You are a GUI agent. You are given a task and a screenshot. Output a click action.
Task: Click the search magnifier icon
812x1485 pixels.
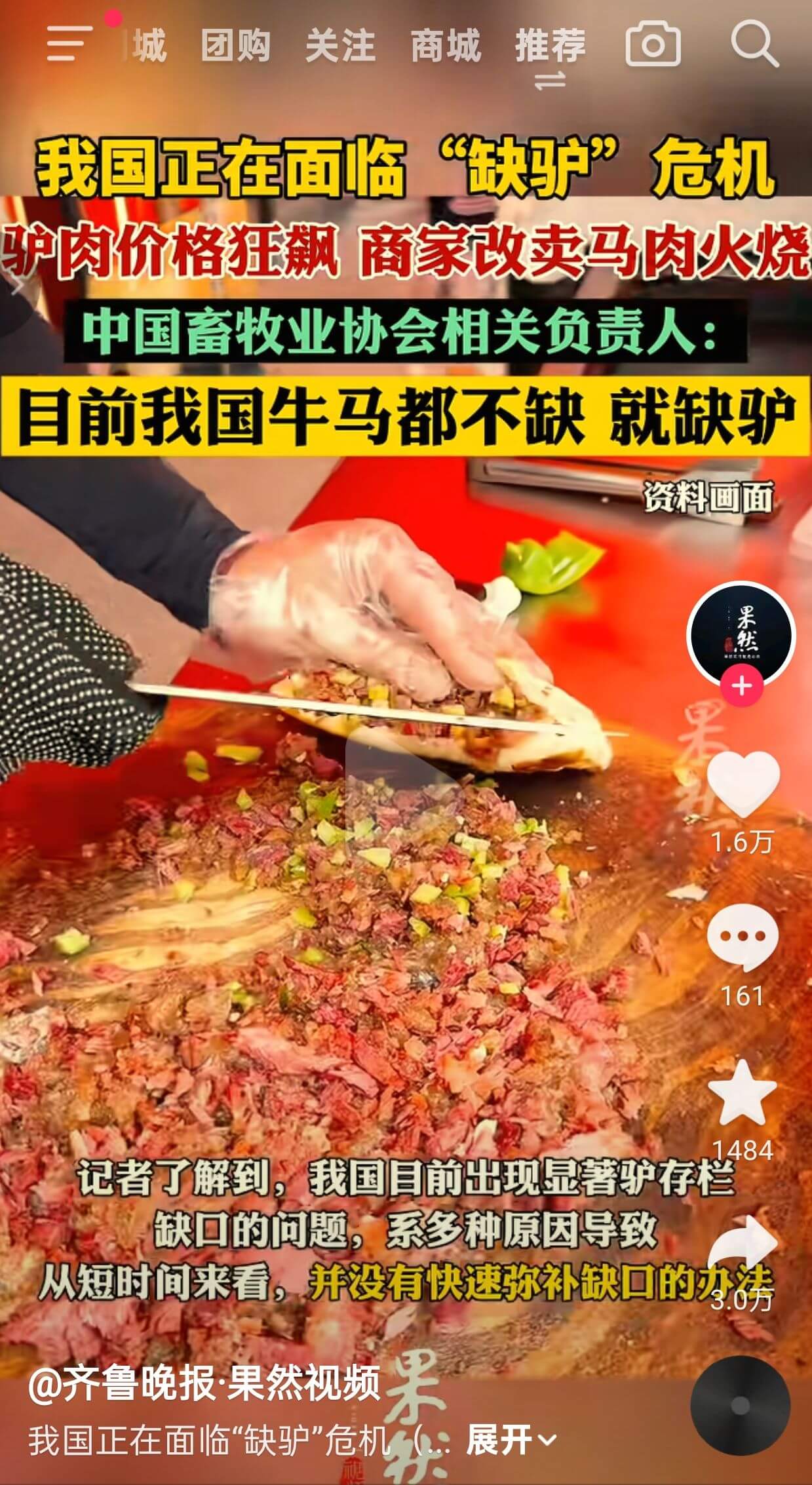click(x=755, y=45)
